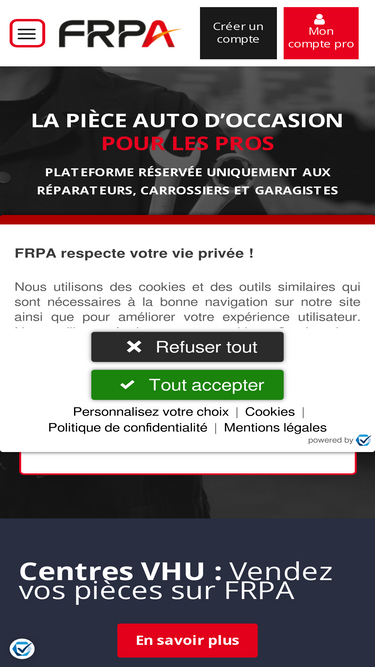Tap En savoir plus button
The image size is (375, 667).
coord(188,640)
